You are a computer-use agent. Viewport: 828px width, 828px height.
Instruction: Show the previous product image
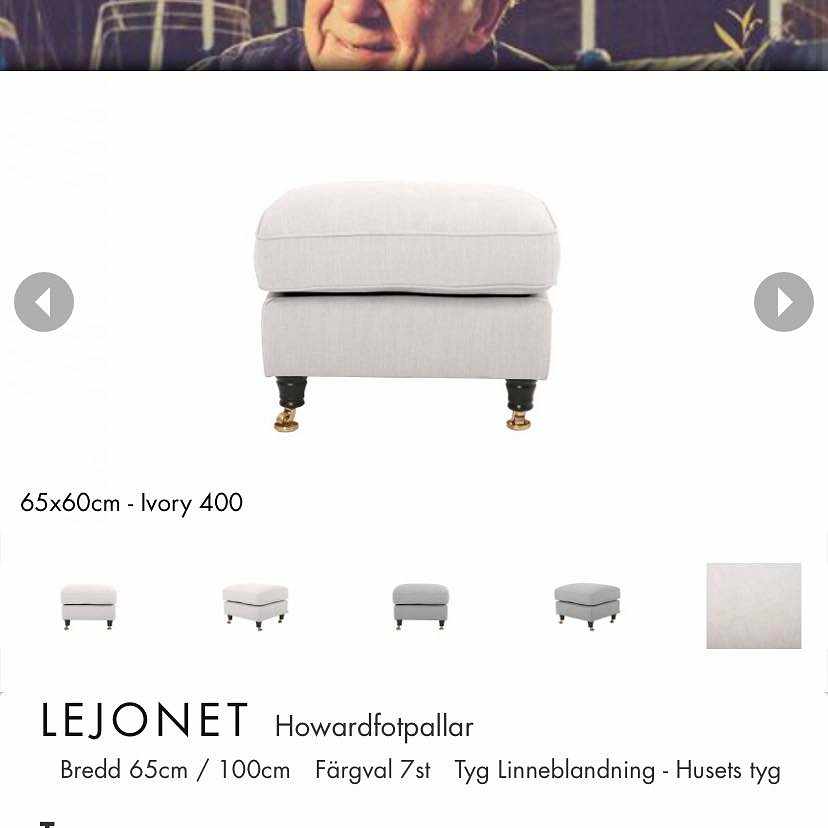coord(44,302)
